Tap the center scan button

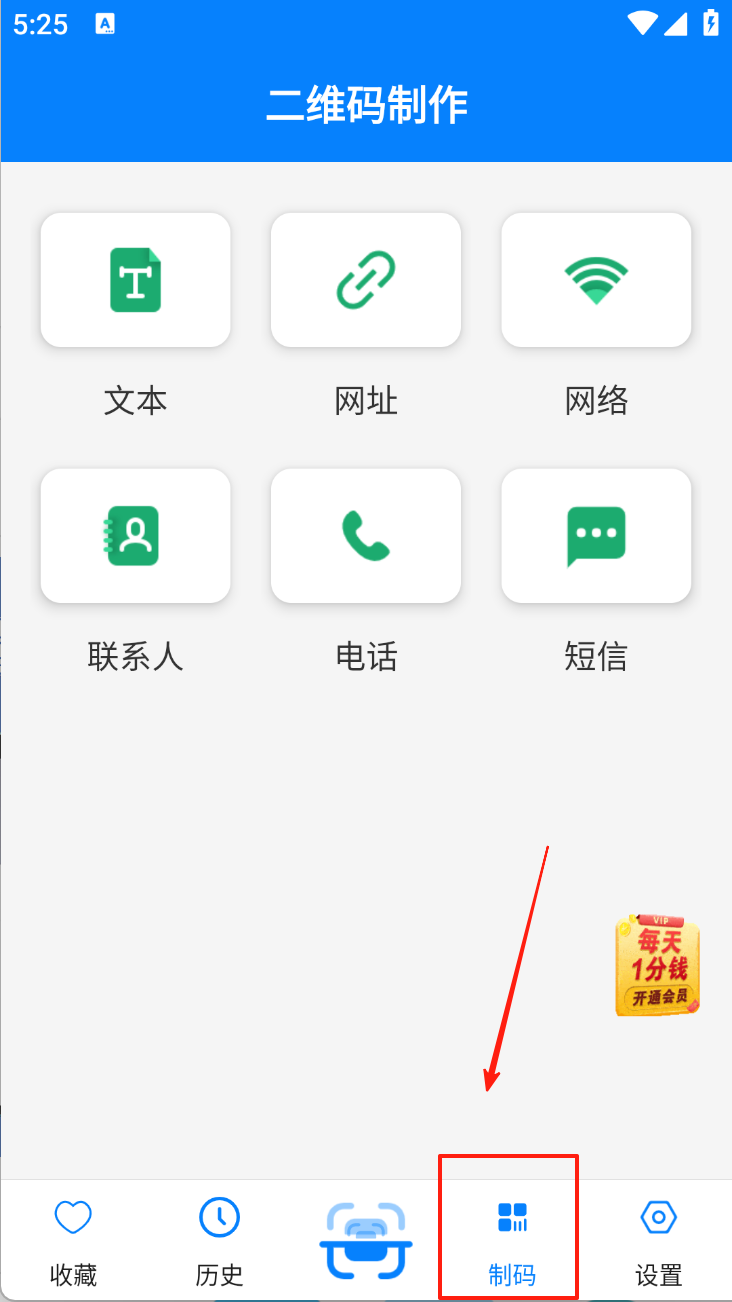click(x=366, y=1241)
